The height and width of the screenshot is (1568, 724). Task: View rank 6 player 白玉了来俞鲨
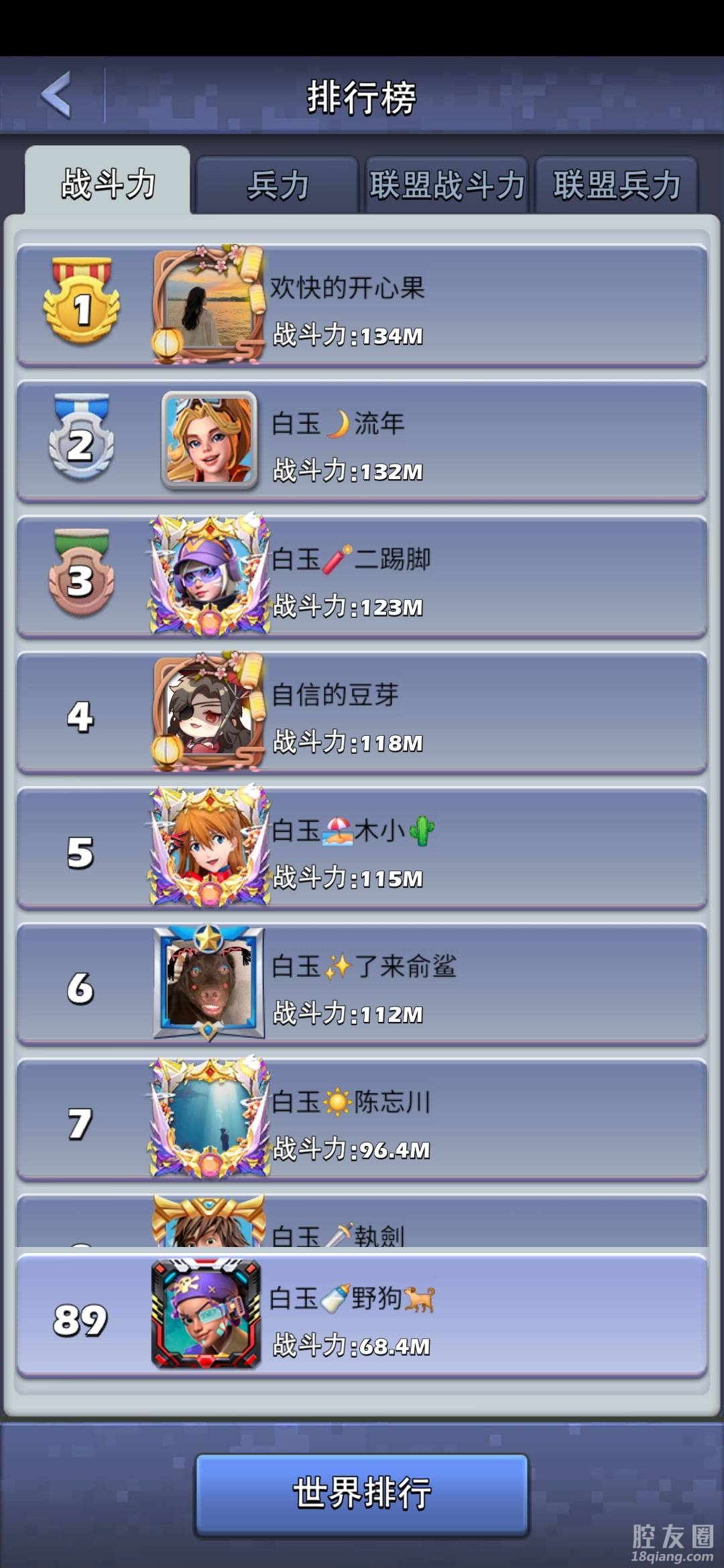pos(362,985)
